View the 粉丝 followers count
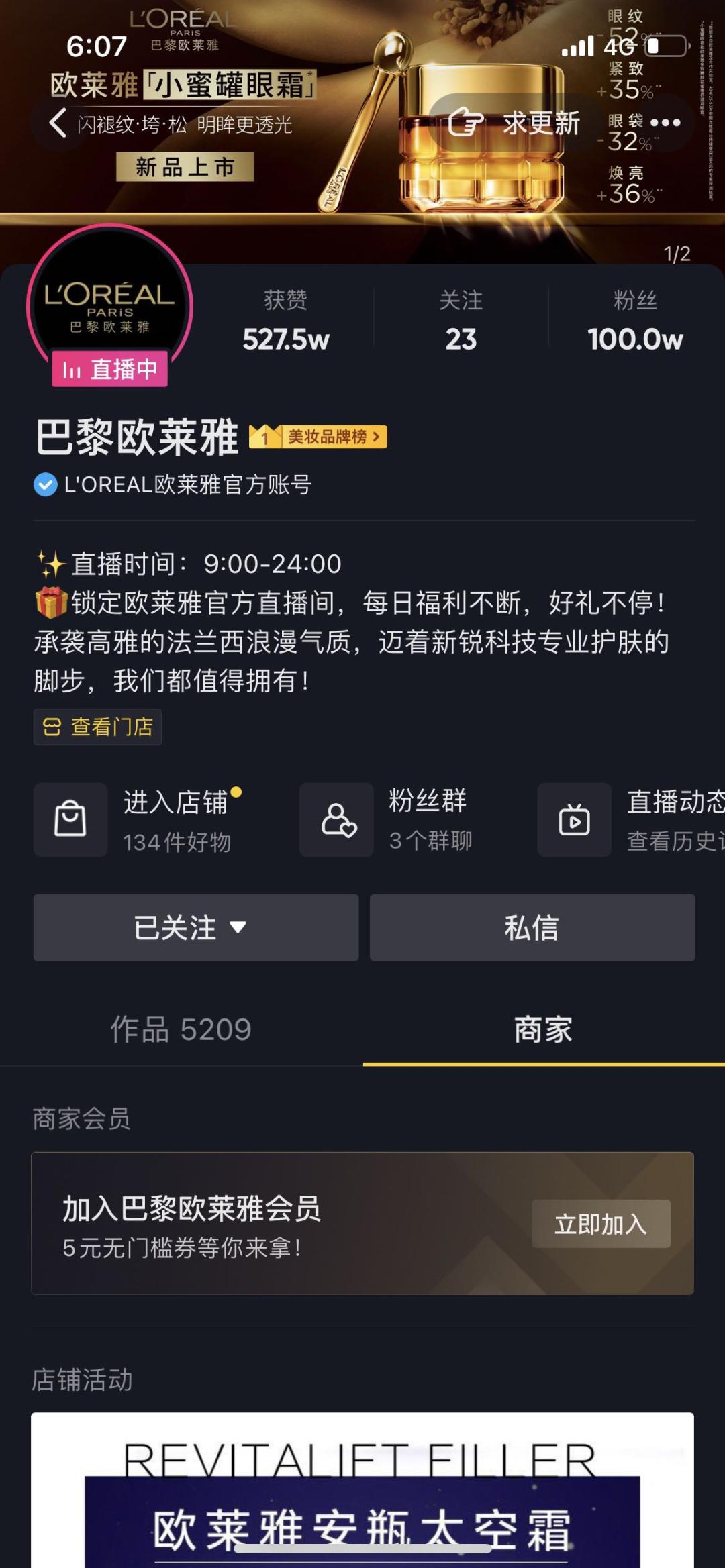The width and height of the screenshot is (725, 1568). pos(634,321)
